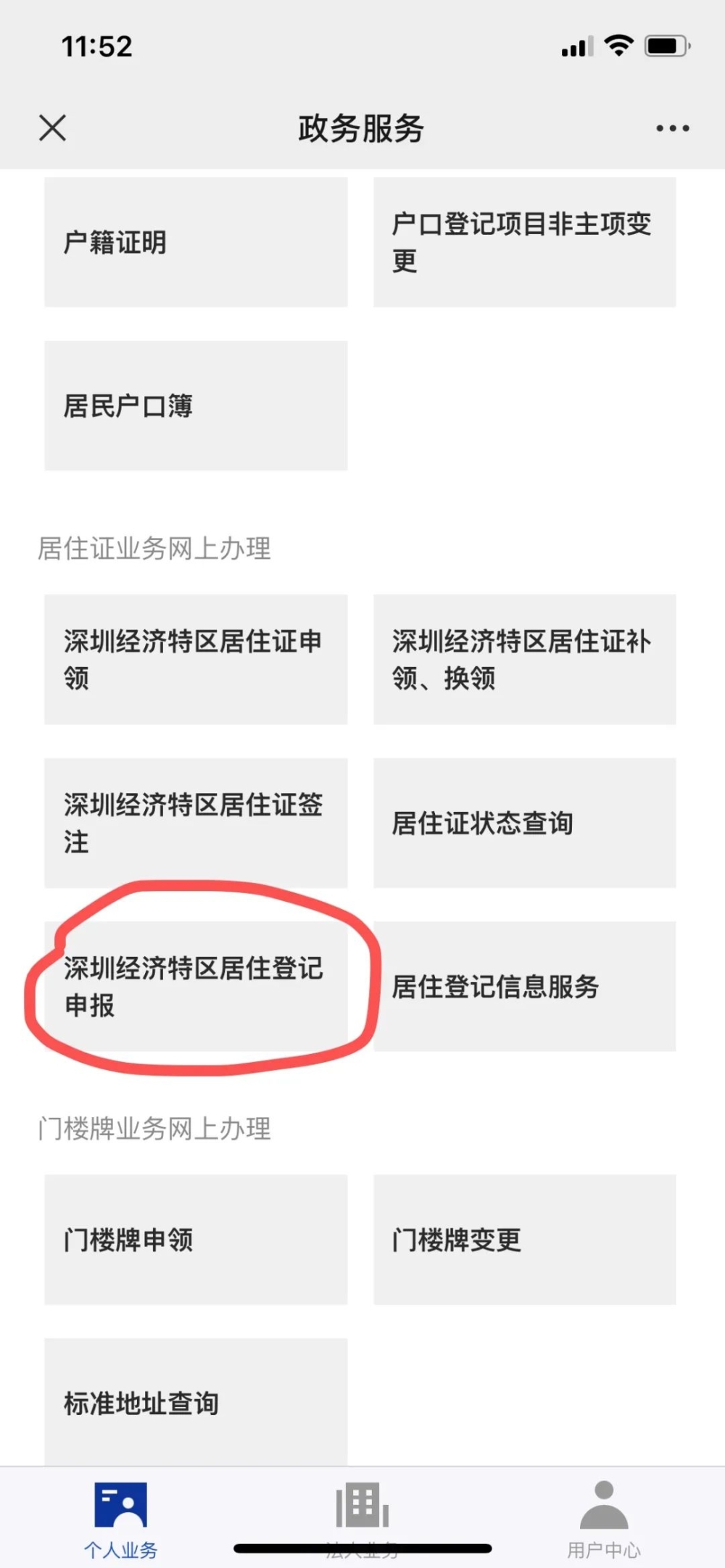The height and width of the screenshot is (1568, 725).
Task: Select 门楼牌申领 service
Action: [196, 1240]
